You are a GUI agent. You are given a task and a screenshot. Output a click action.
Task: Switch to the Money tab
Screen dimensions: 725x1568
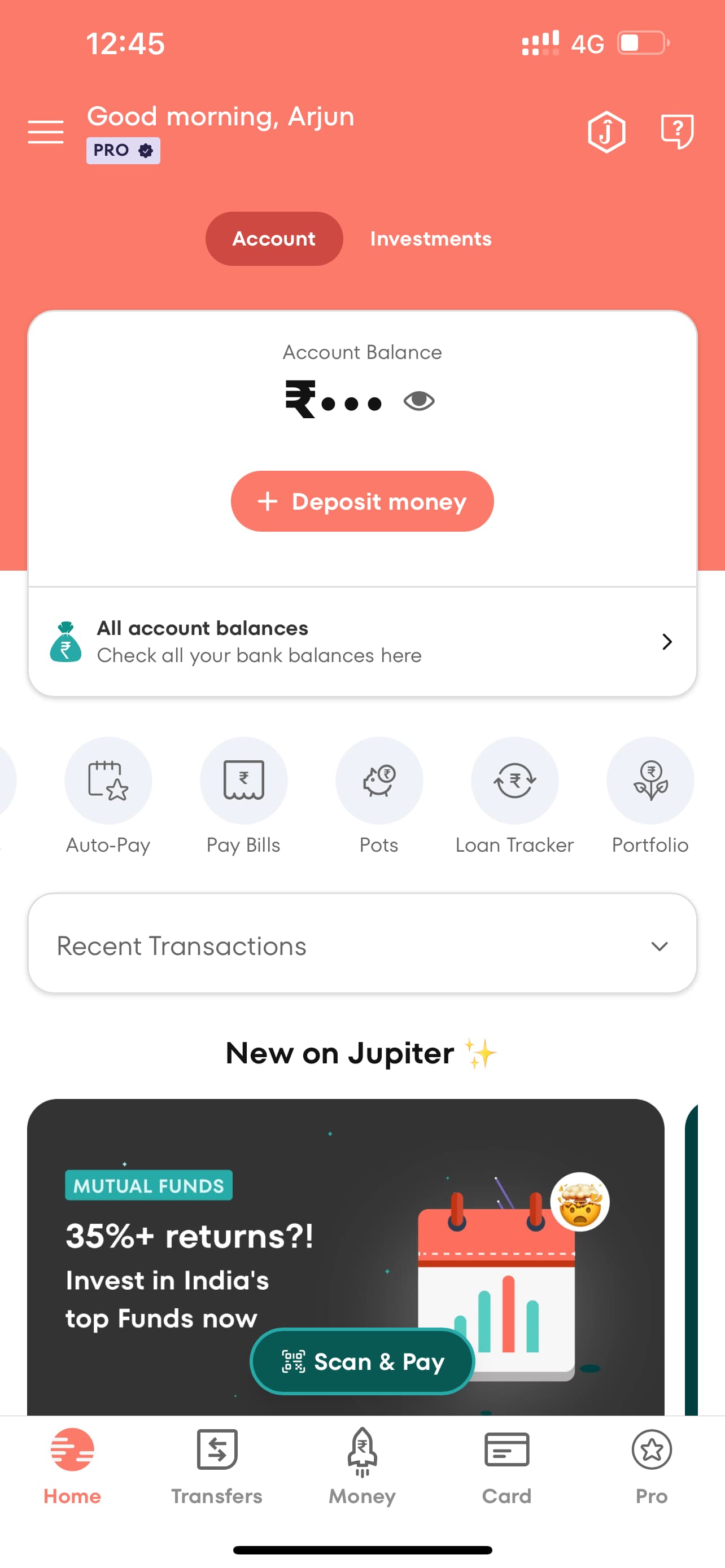(362, 1466)
